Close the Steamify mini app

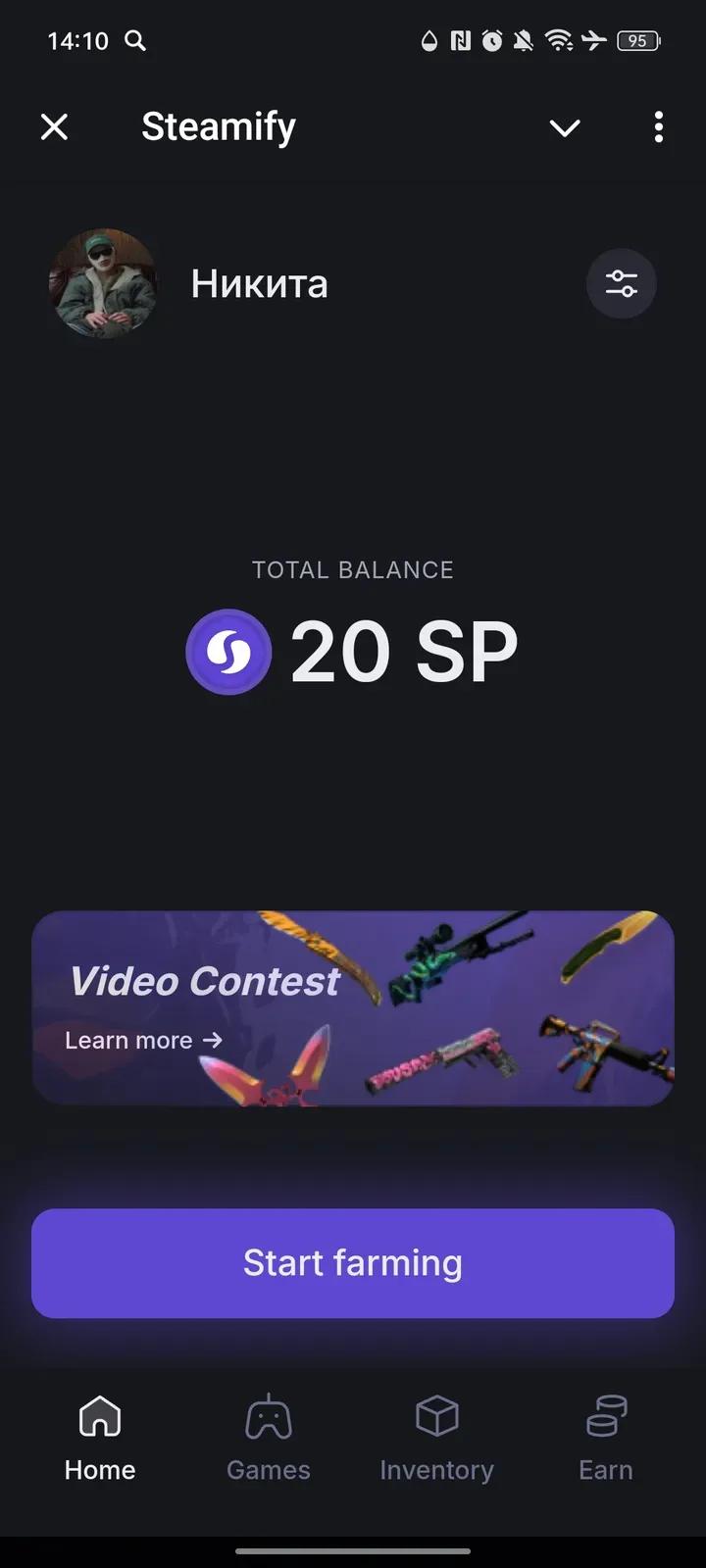pyautogui.click(x=55, y=126)
